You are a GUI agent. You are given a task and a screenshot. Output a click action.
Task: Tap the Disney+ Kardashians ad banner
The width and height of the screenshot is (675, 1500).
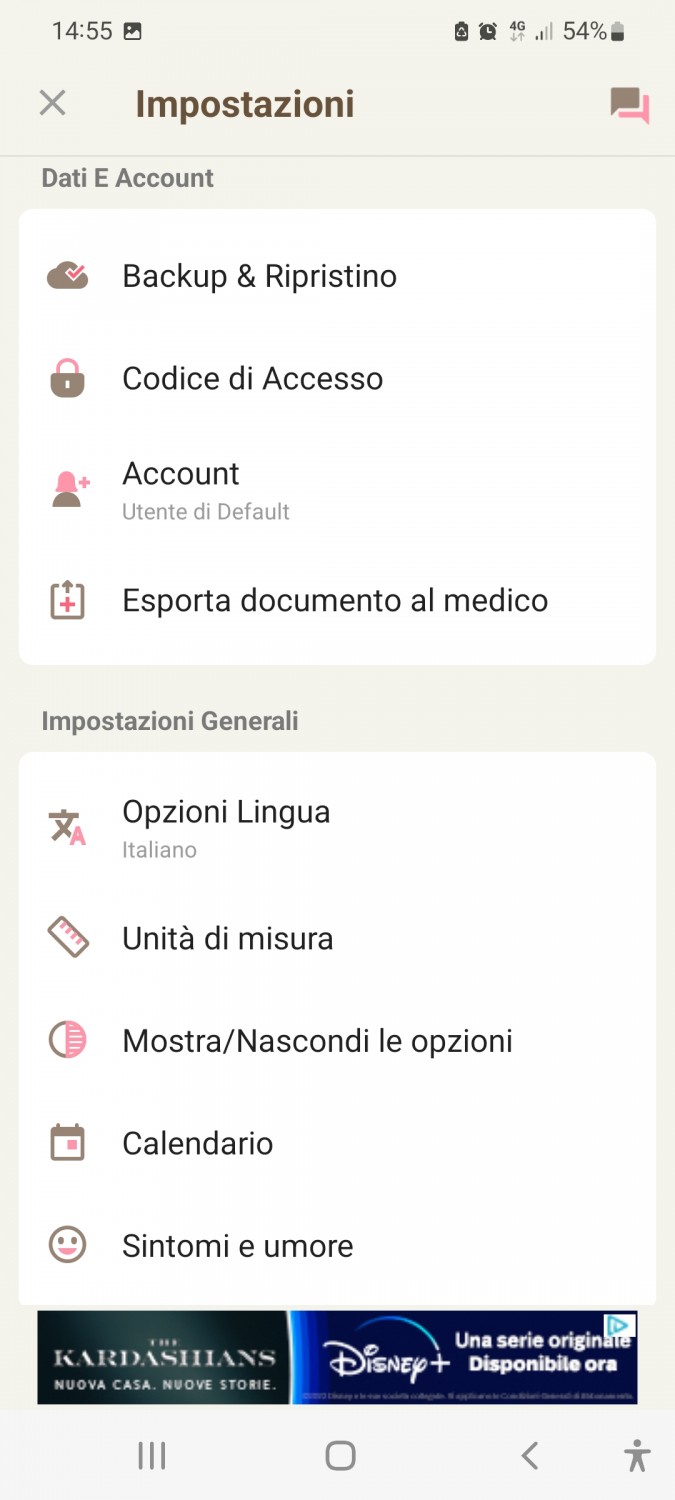click(337, 1357)
